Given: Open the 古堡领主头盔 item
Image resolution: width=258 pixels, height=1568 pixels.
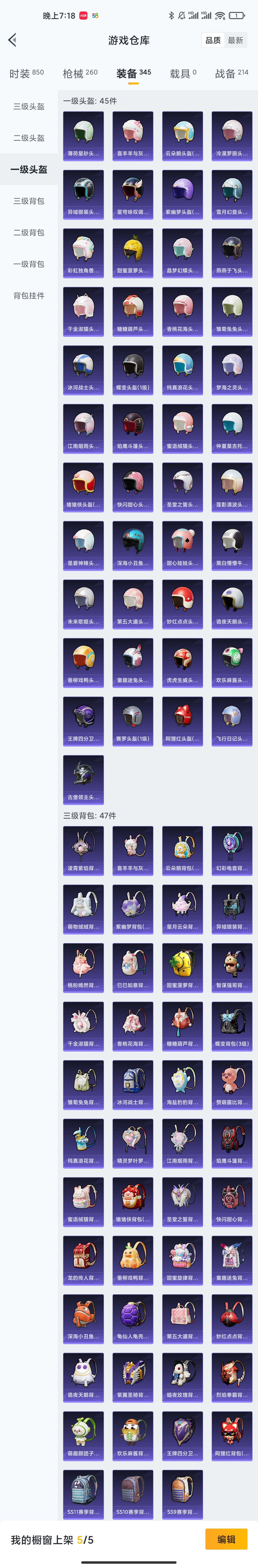Looking at the screenshot, I should [83, 780].
